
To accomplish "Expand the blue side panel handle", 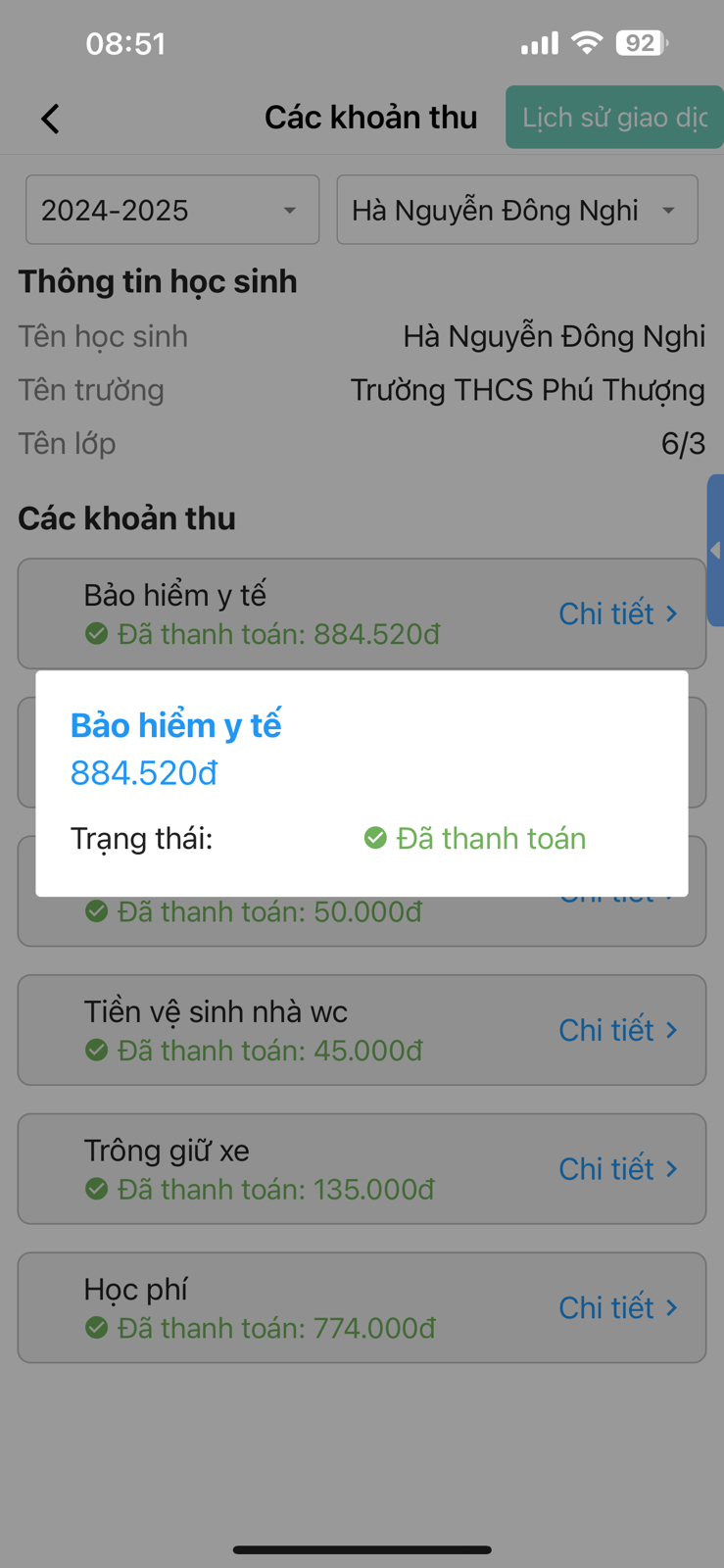I will click(715, 551).
